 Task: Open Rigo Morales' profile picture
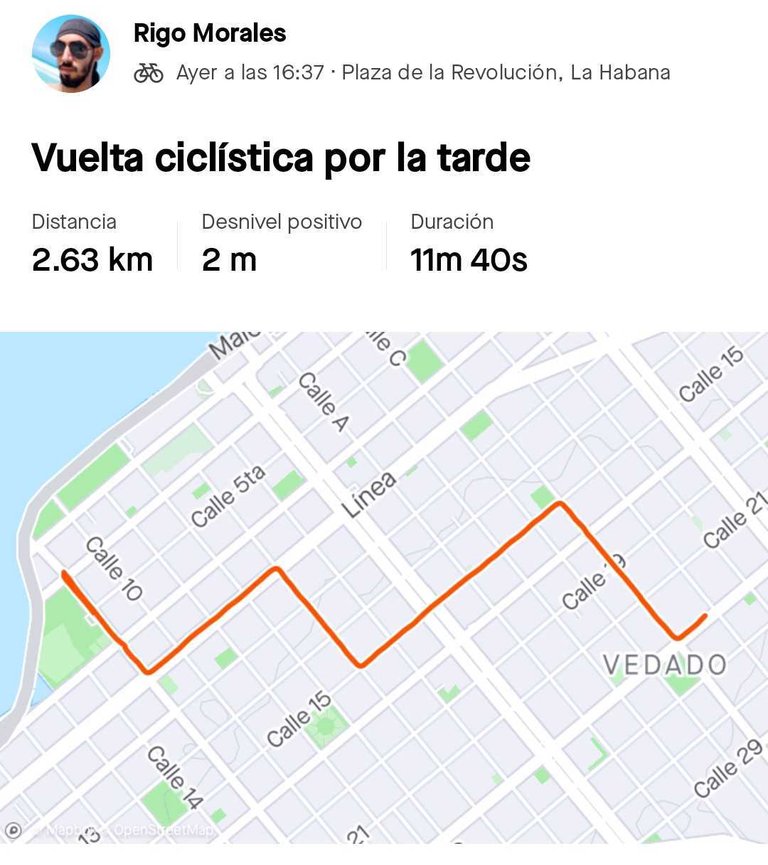point(71,54)
